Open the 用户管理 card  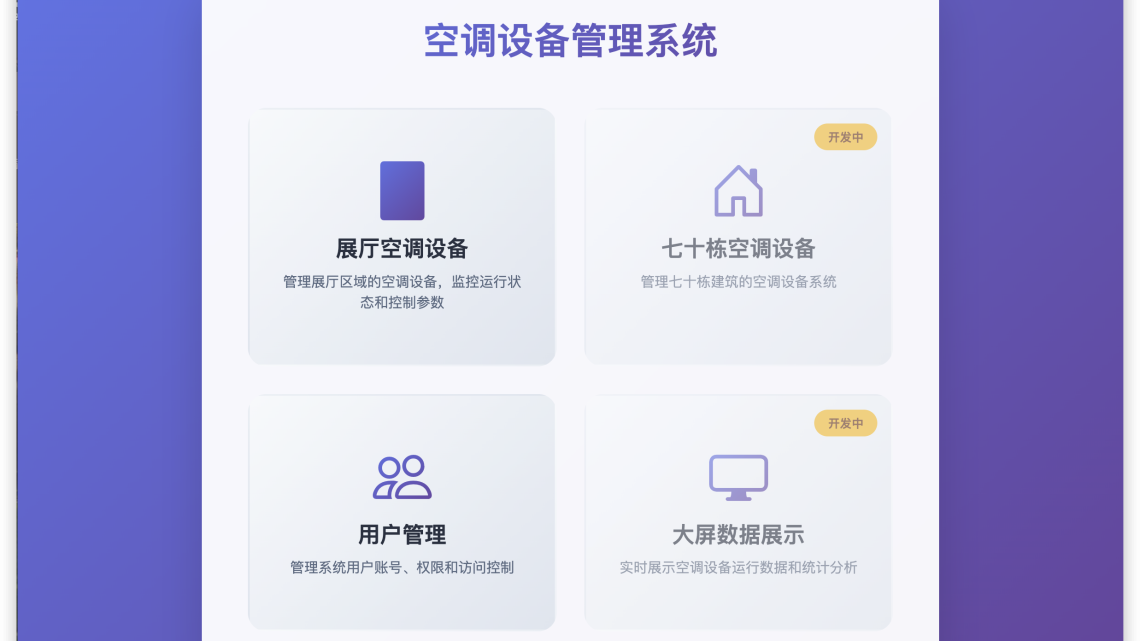point(401,513)
